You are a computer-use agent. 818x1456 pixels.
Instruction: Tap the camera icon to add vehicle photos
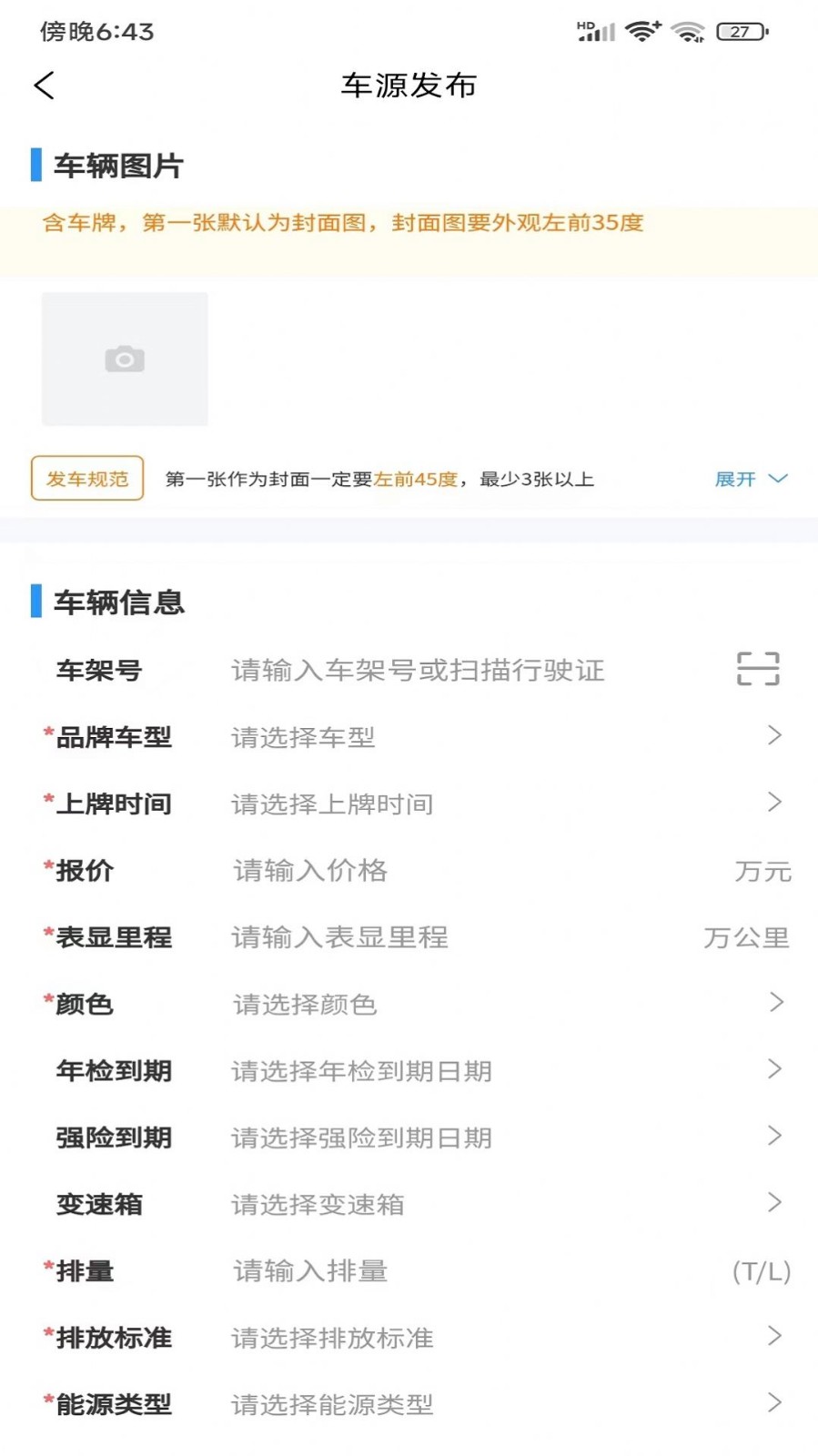(125, 359)
